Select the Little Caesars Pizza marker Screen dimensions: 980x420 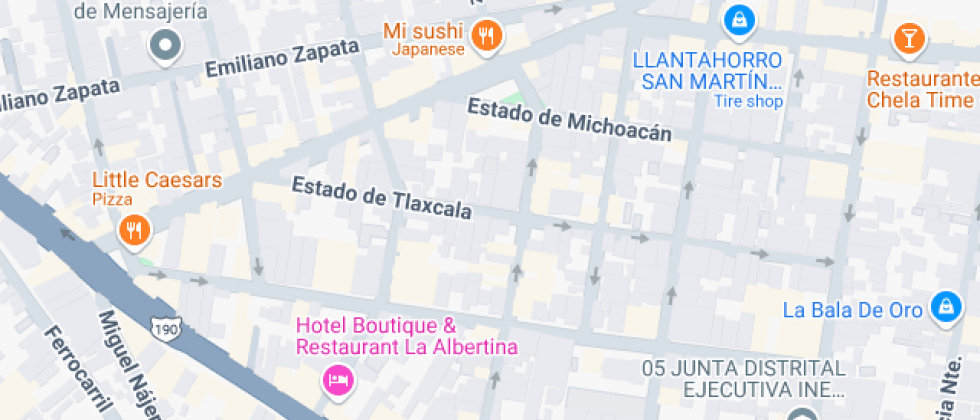click(x=134, y=232)
